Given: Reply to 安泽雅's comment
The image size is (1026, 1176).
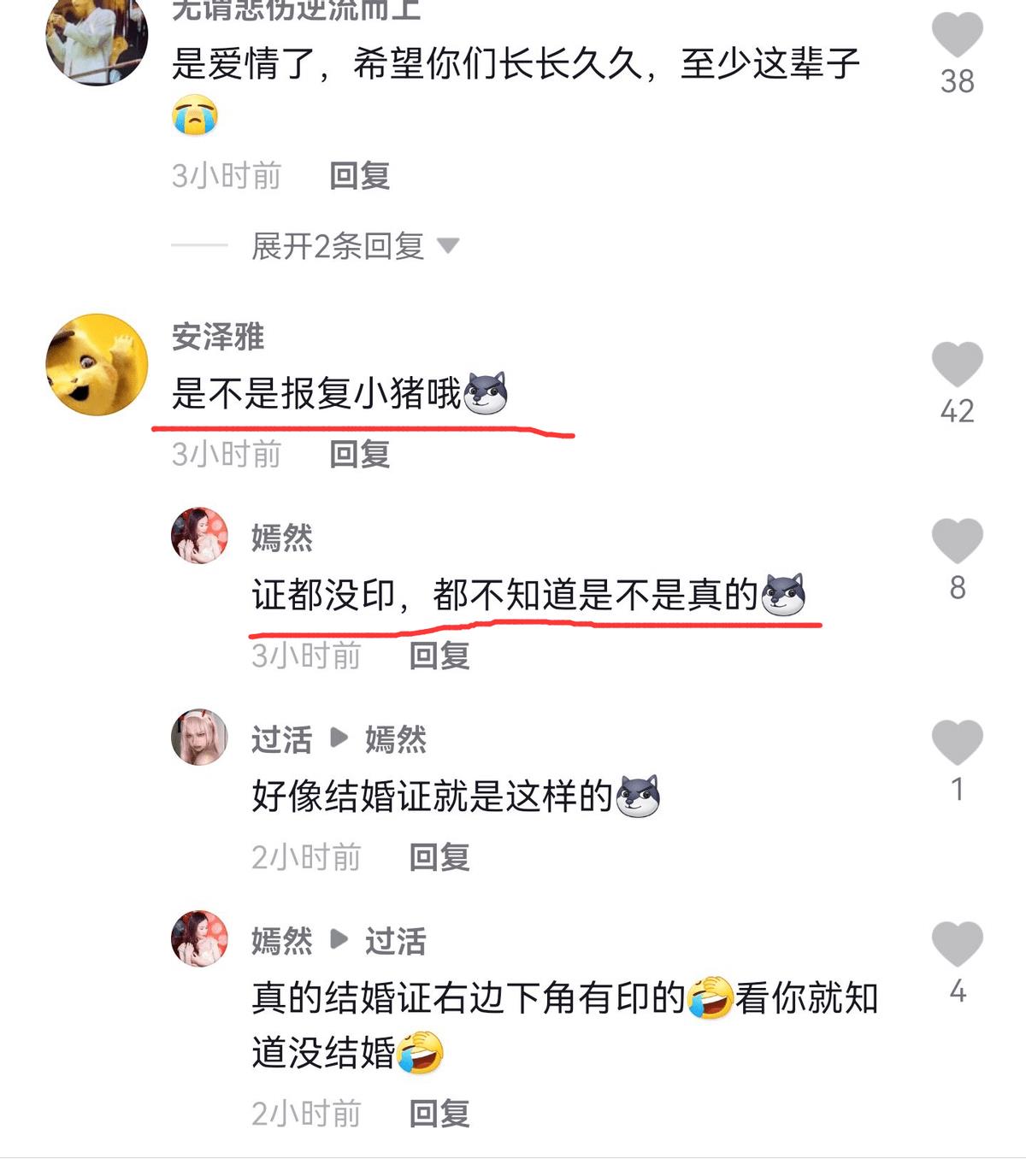Looking at the screenshot, I should point(360,455).
